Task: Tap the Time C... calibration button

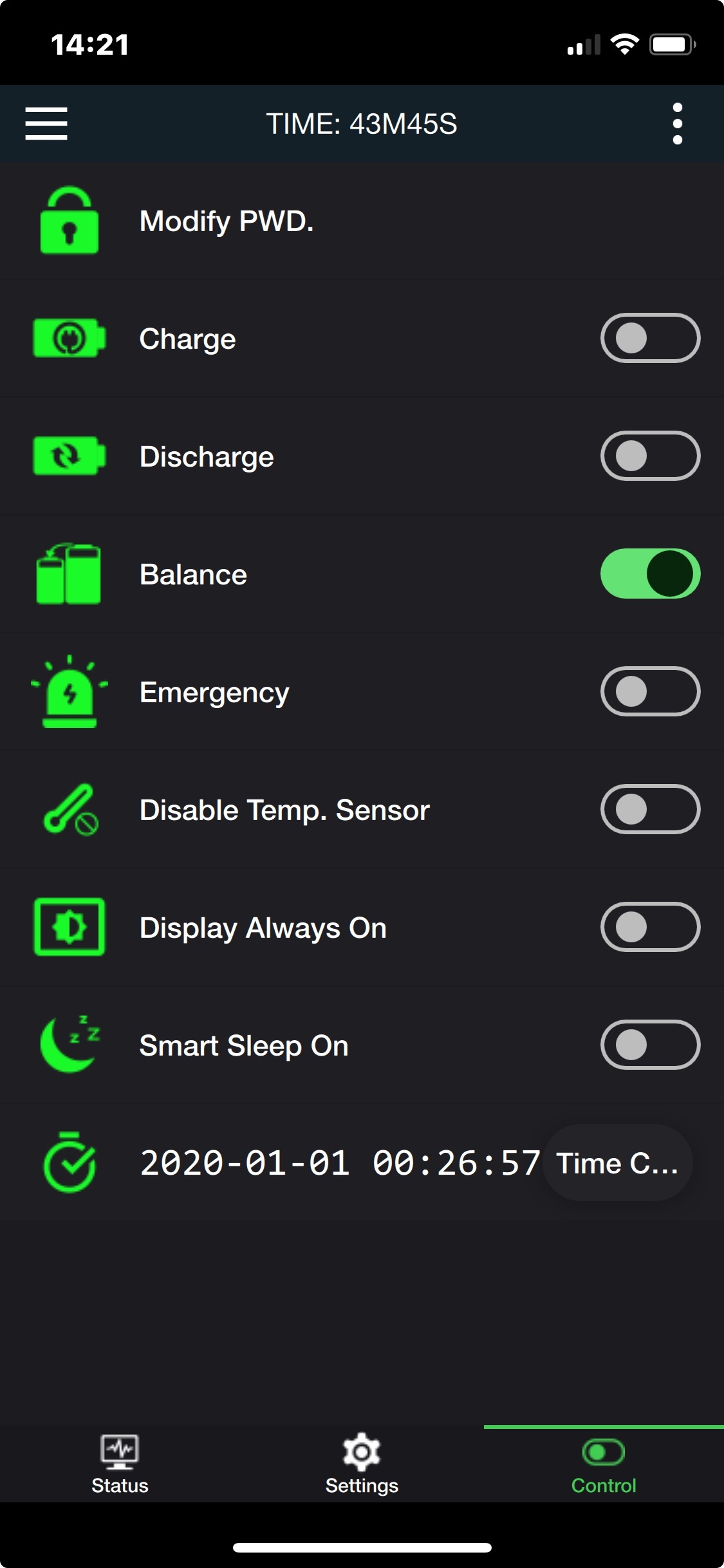Action: tap(617, 1163)
